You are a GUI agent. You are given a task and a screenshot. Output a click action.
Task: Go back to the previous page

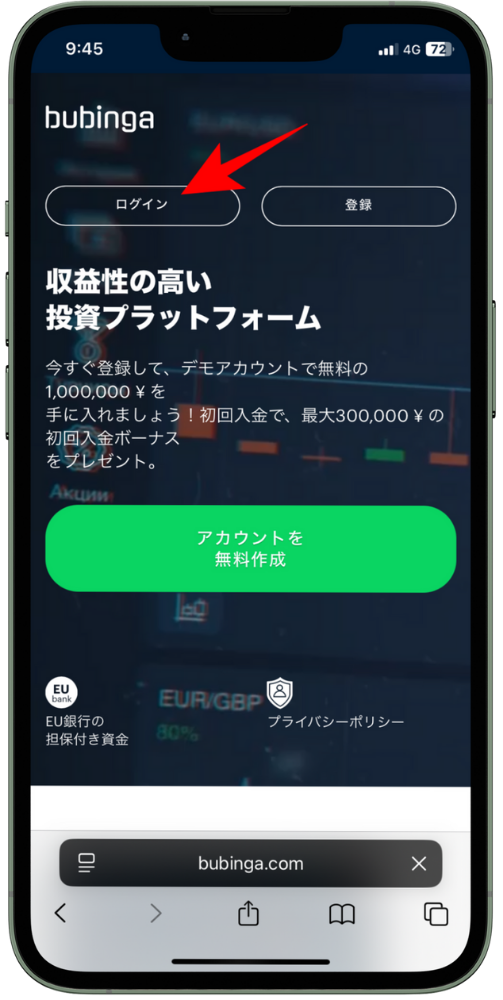coord(60,914)
